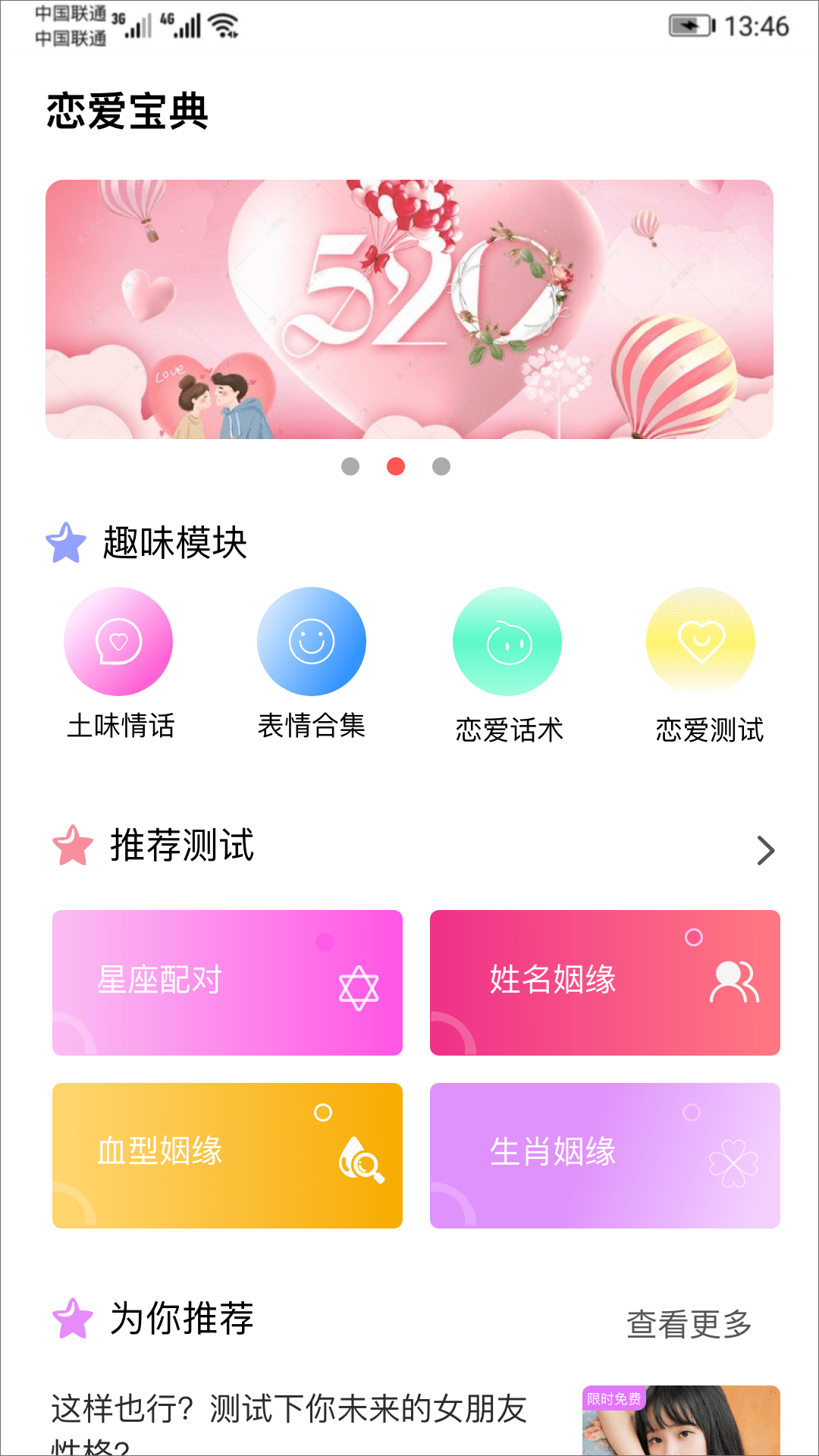Viewport: 819px width, 1456px height.
Task: Jump to the third banner page dot
Action: pos(441,466)
